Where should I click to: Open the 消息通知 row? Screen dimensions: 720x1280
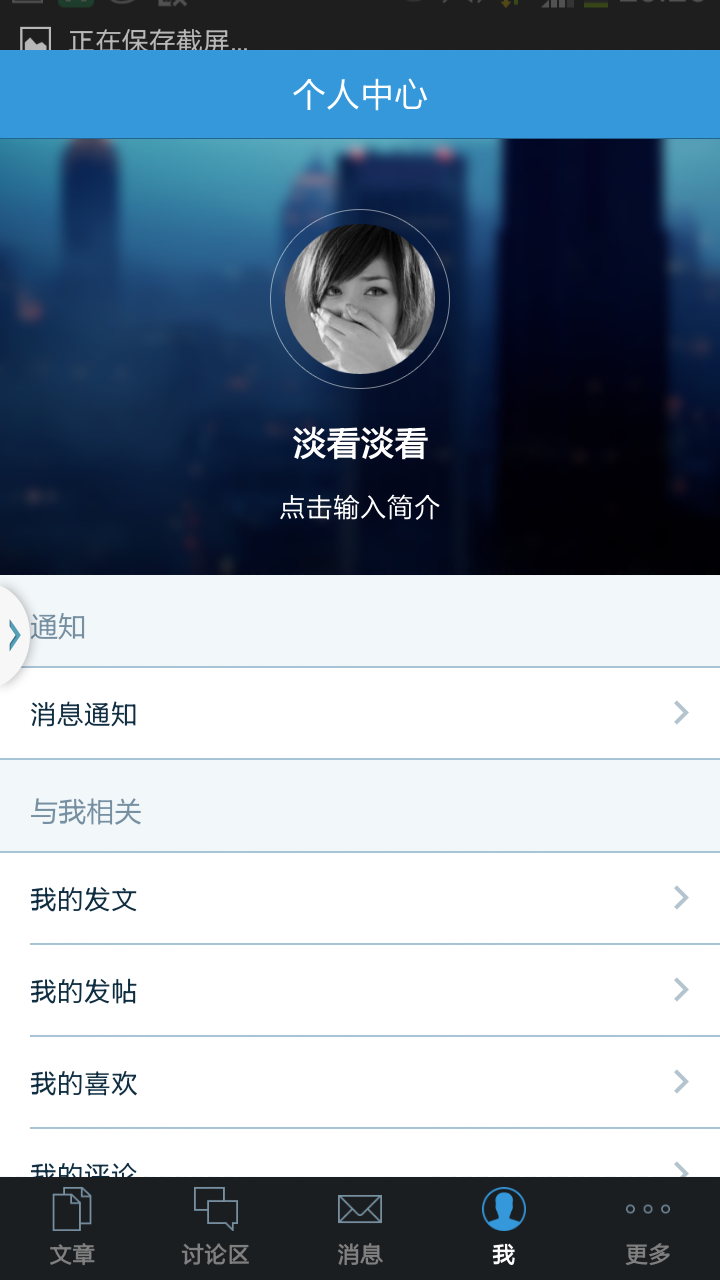(360, 714)
